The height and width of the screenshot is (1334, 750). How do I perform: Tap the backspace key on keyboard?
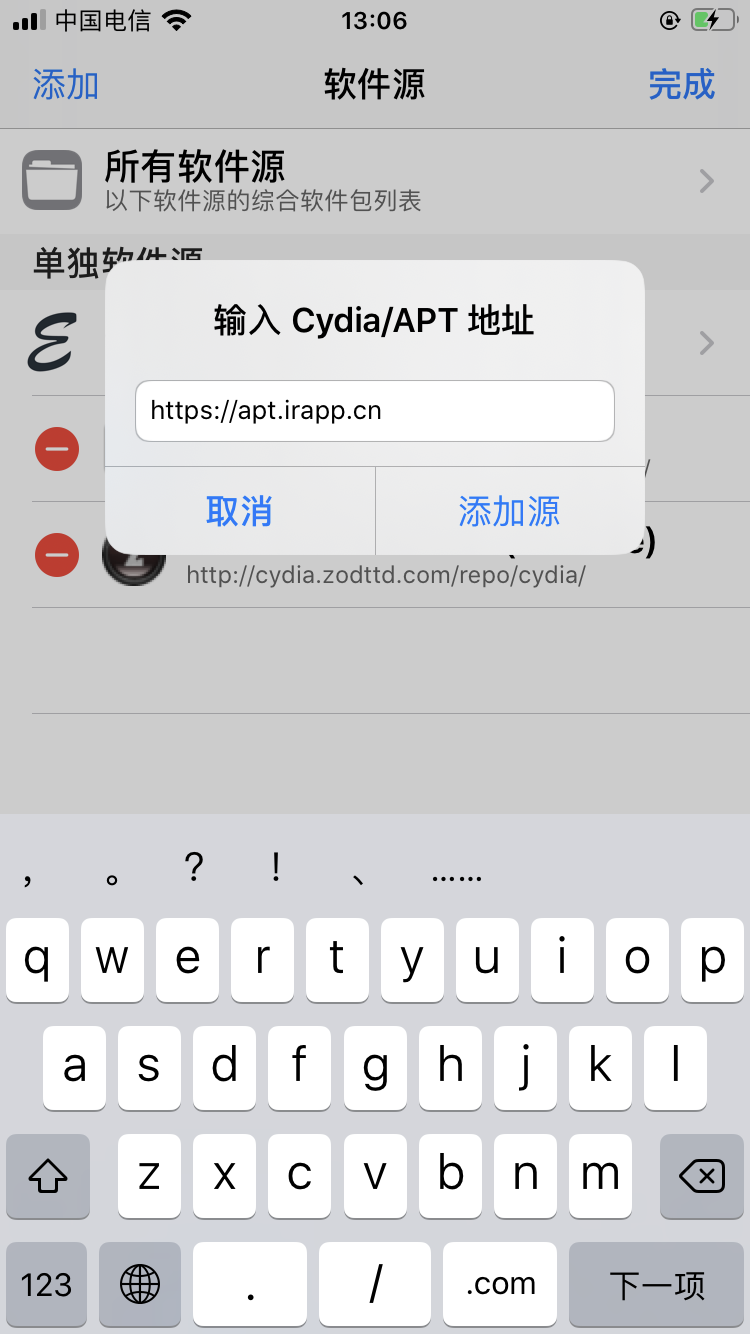(x=701, y=1176)
